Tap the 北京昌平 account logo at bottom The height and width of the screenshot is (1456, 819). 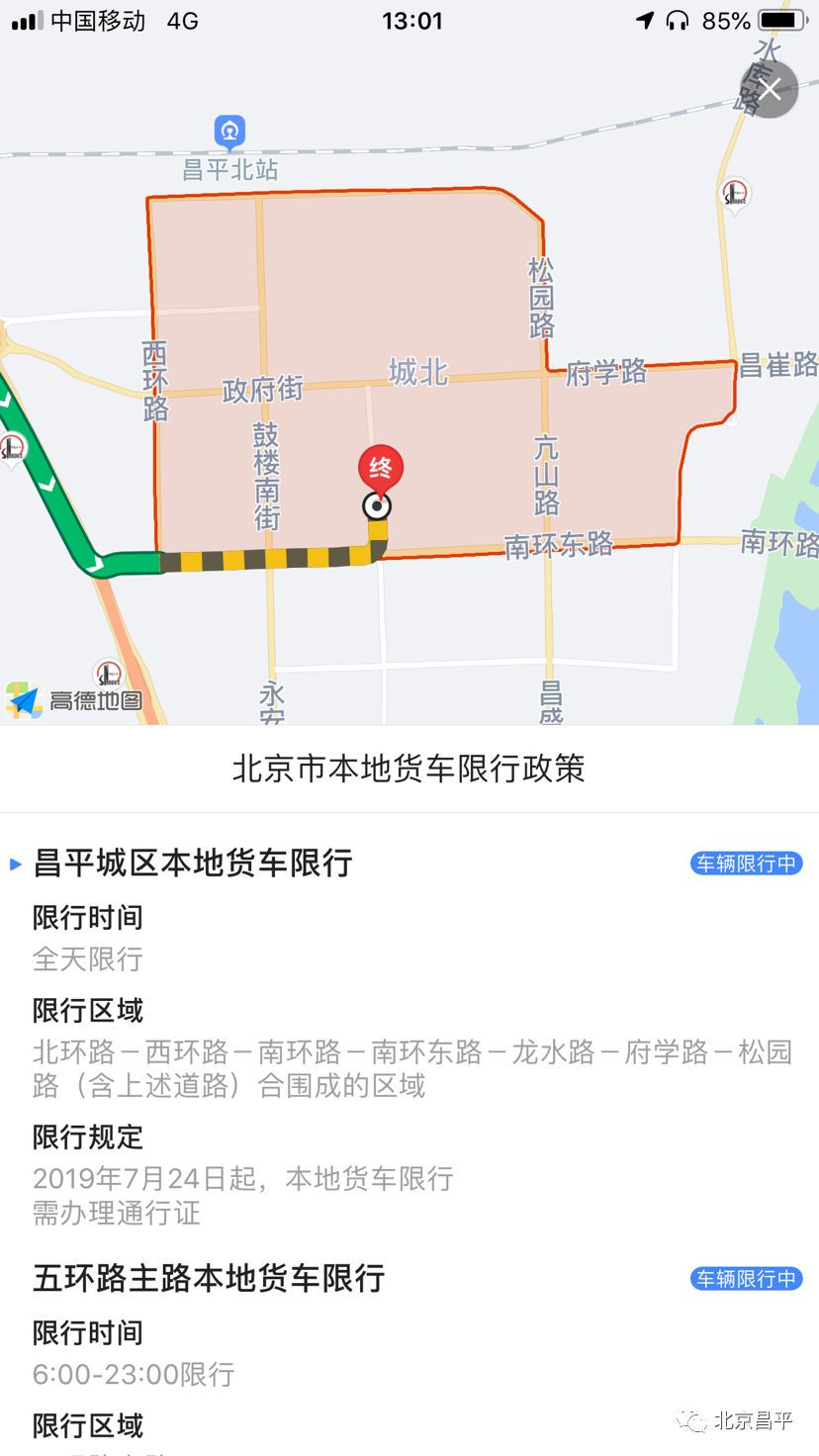click(x=692, y=1421)
